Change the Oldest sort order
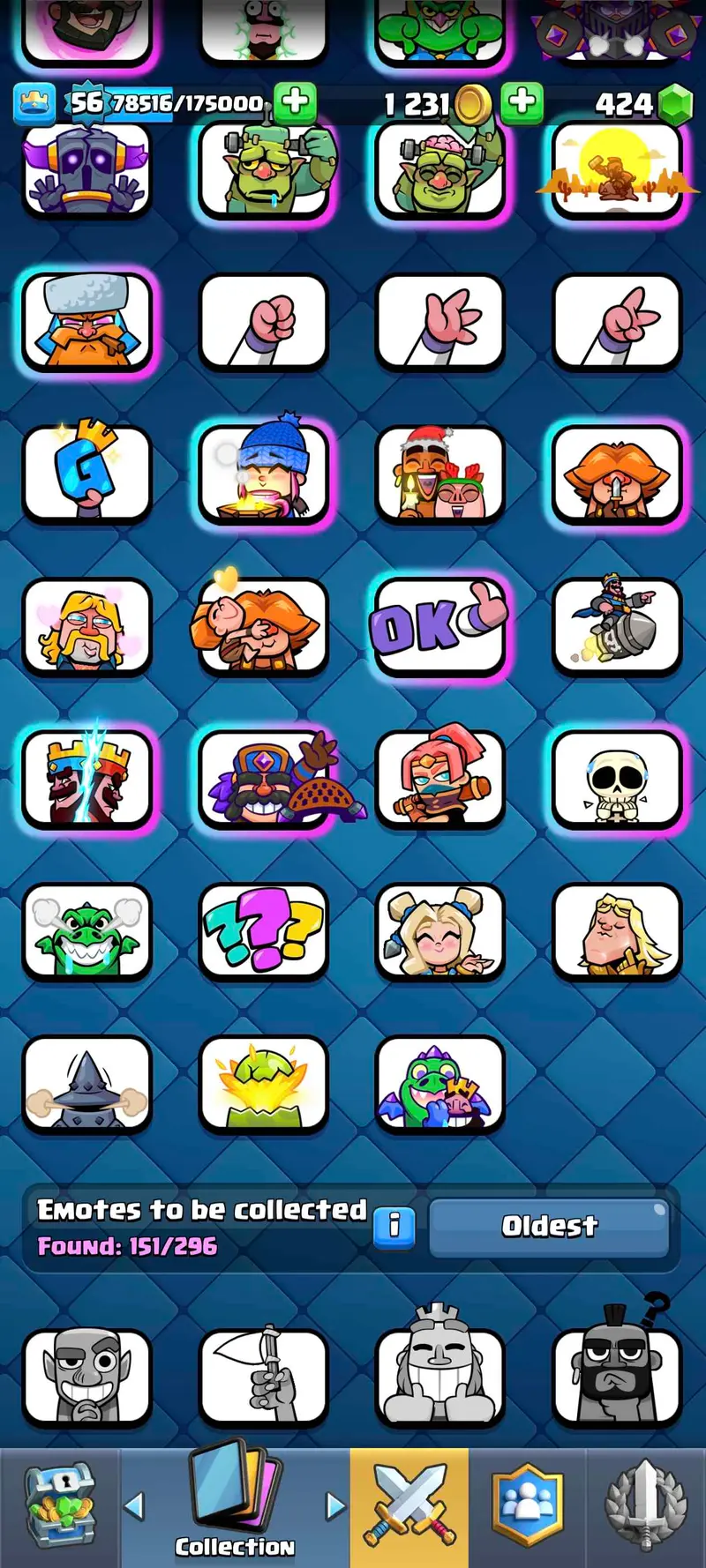 [549, 1226]
